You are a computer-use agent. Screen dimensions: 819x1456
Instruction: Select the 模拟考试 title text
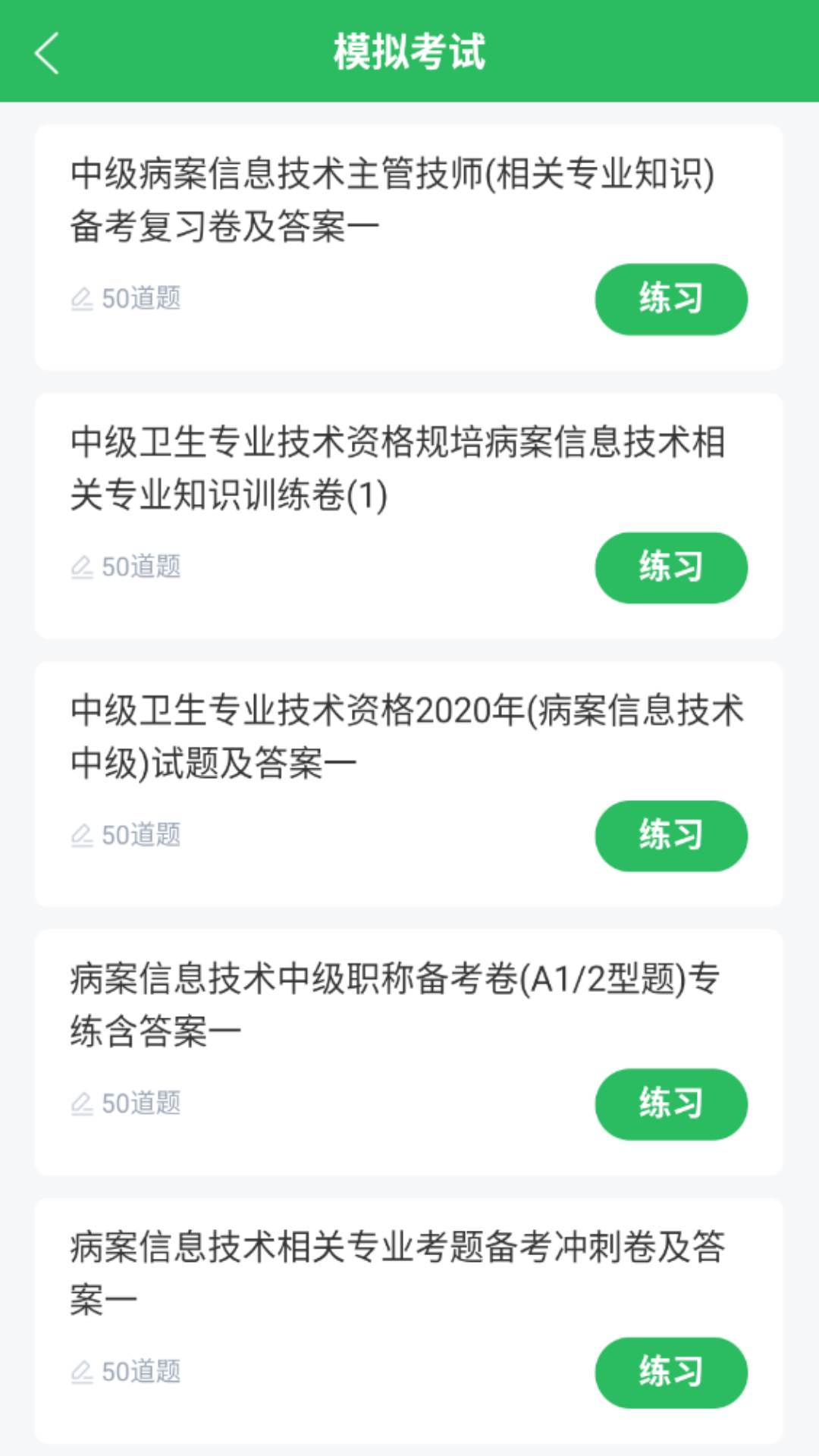point(409,53)
